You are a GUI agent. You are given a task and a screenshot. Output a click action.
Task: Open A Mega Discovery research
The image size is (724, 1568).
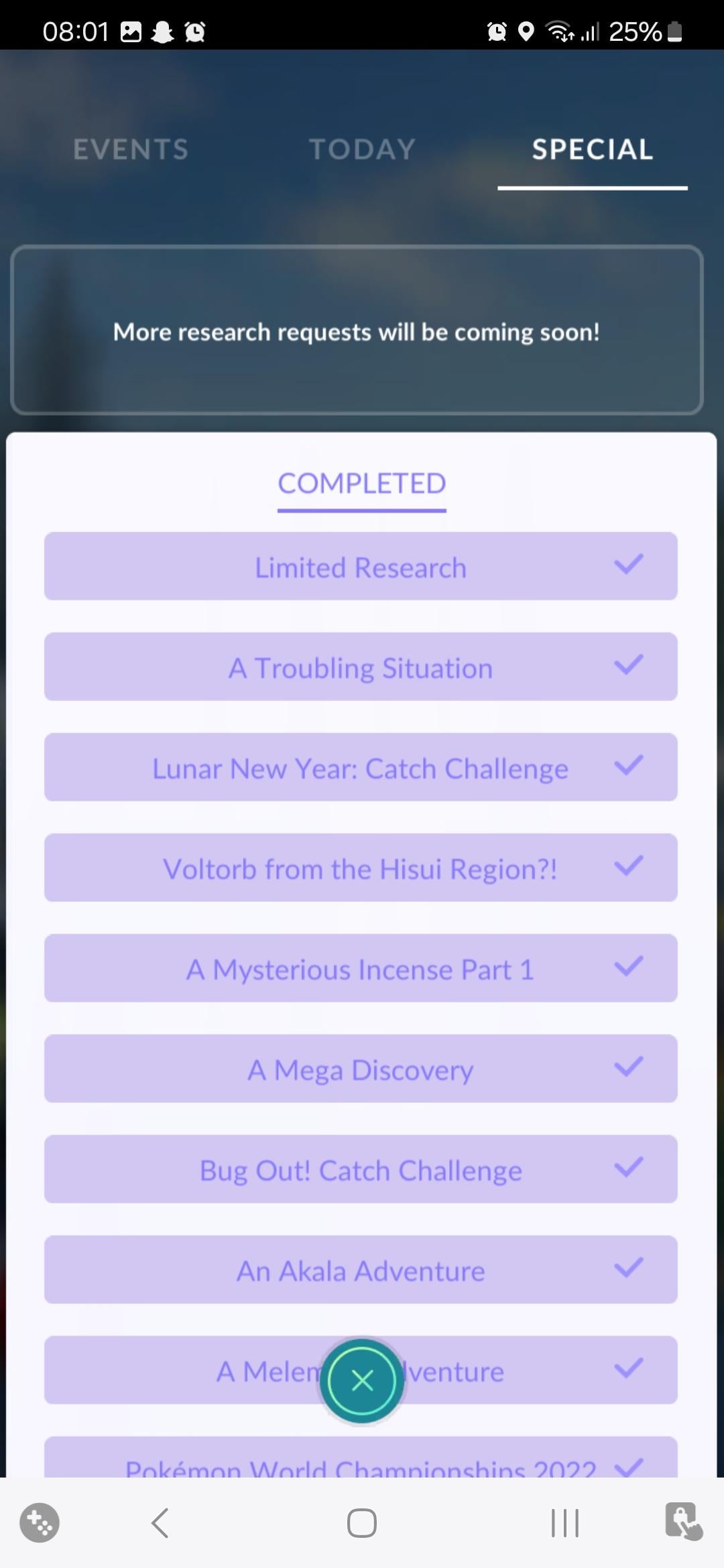[x=361, y=1069]
